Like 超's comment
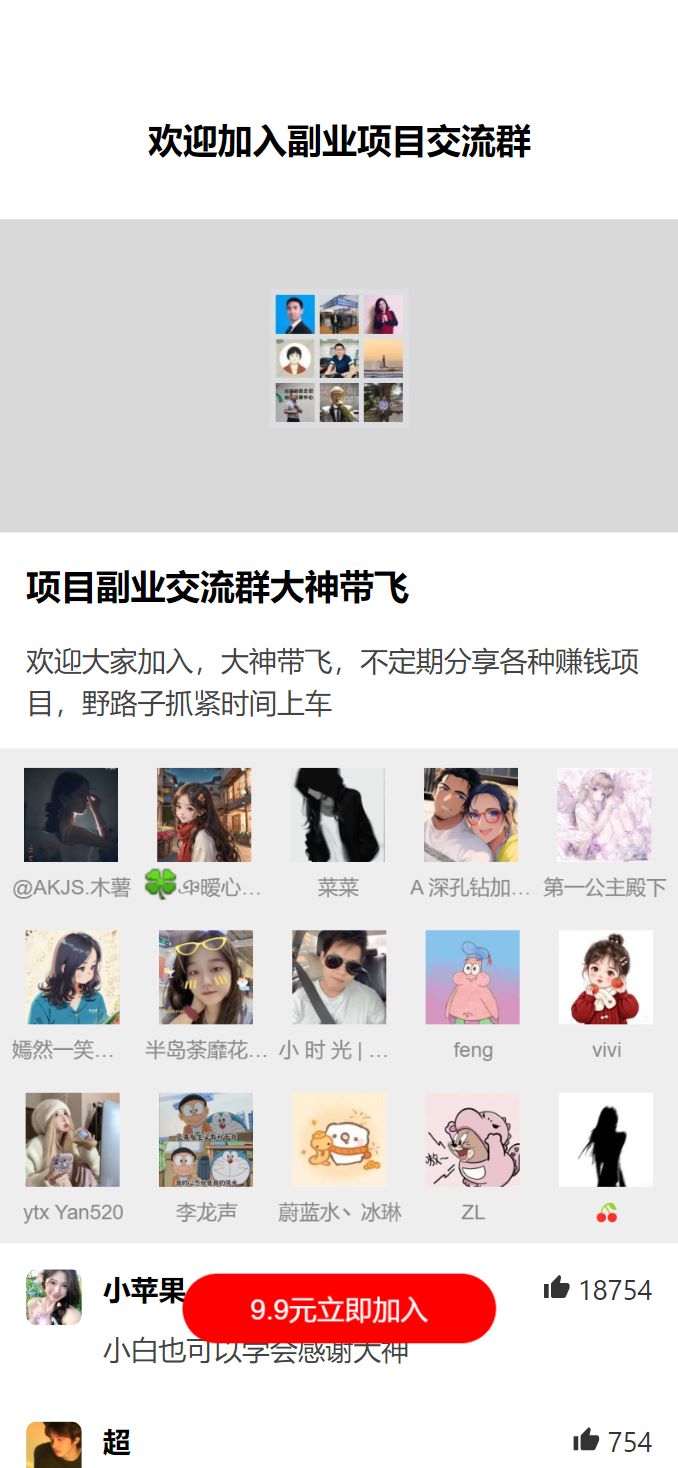This screenshot has height=1468, width=678. click(586, 1440)
